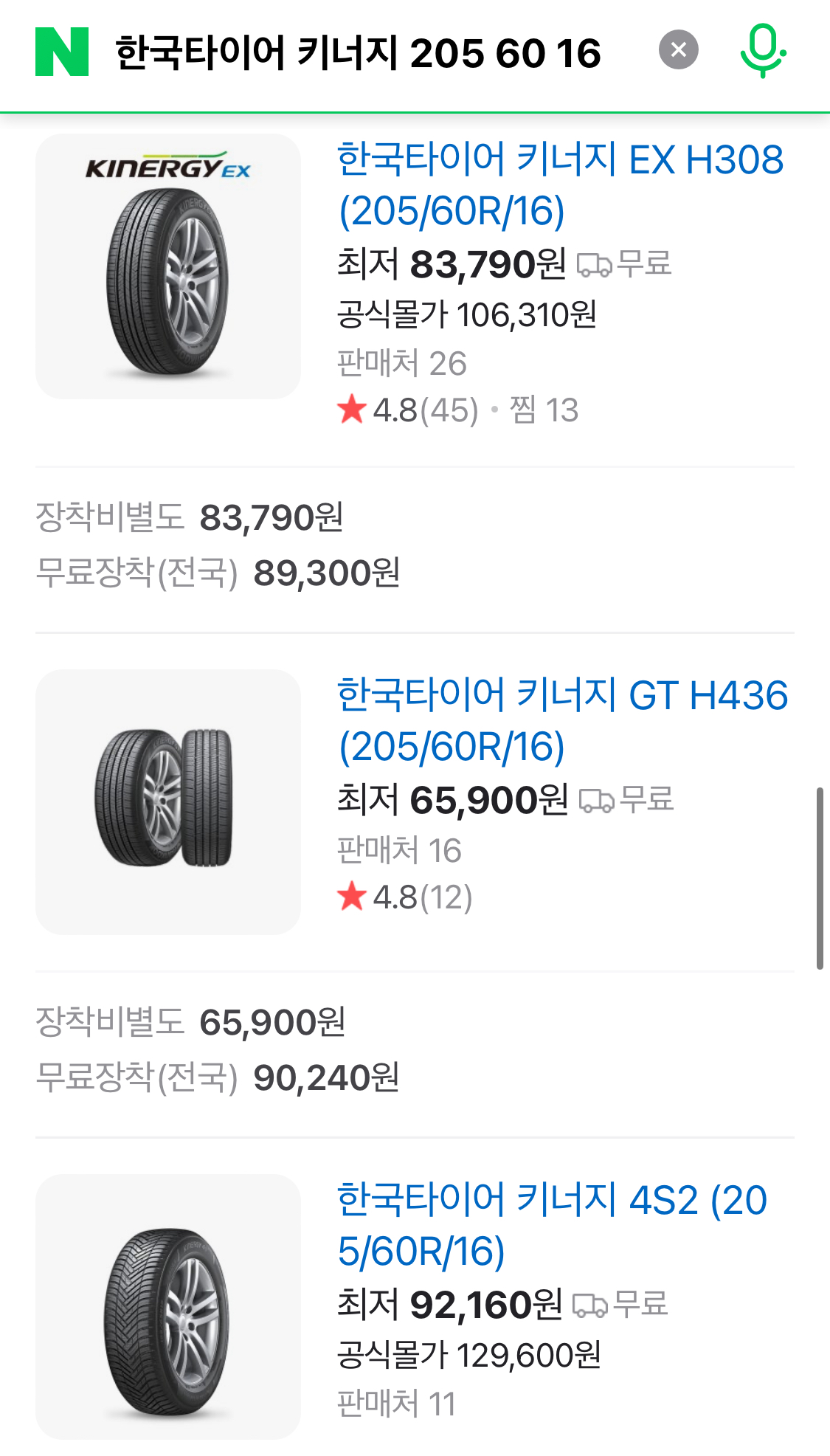Tap the search field with tire query
Screen dimensions: 830x1456
click(359, 53)
